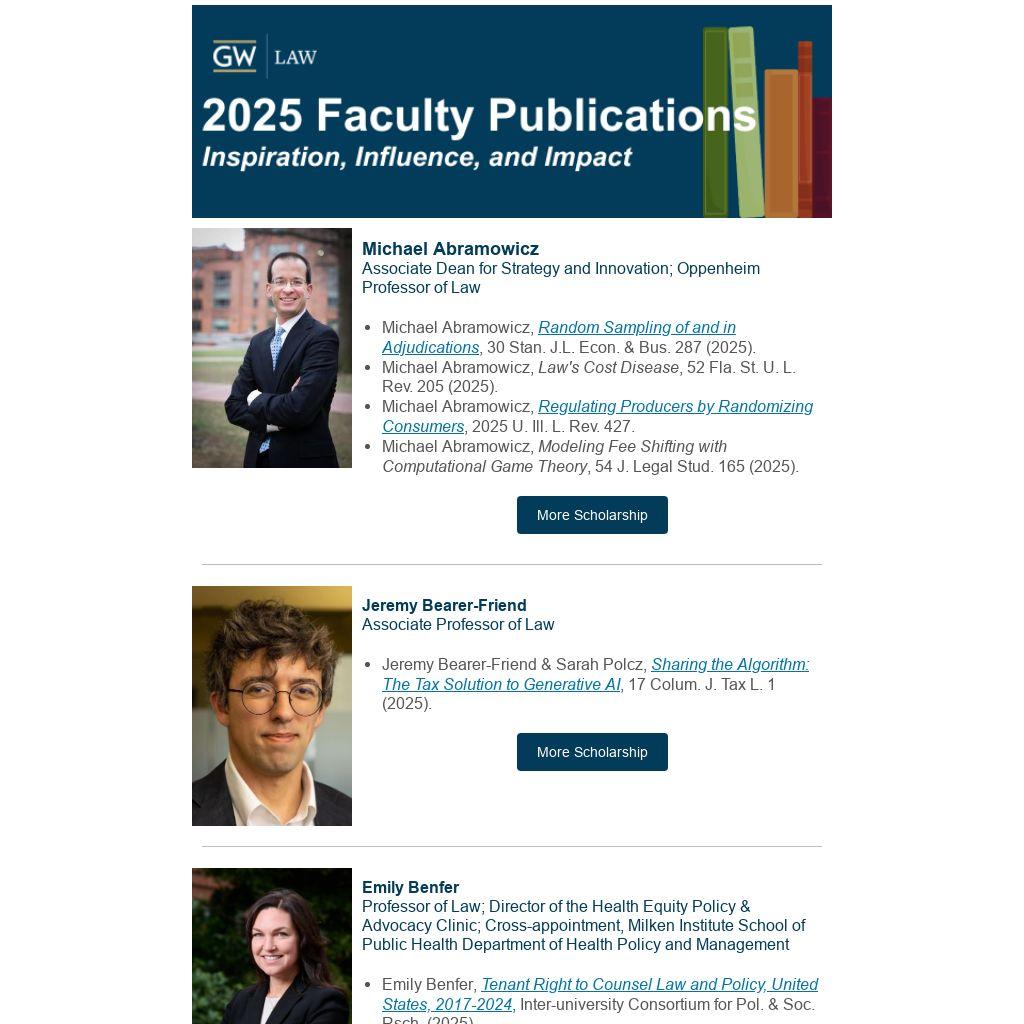Open Sharing the Algorithm tax article link
This screenshot has width=1024, height=1024.
[x=729, y=665]
